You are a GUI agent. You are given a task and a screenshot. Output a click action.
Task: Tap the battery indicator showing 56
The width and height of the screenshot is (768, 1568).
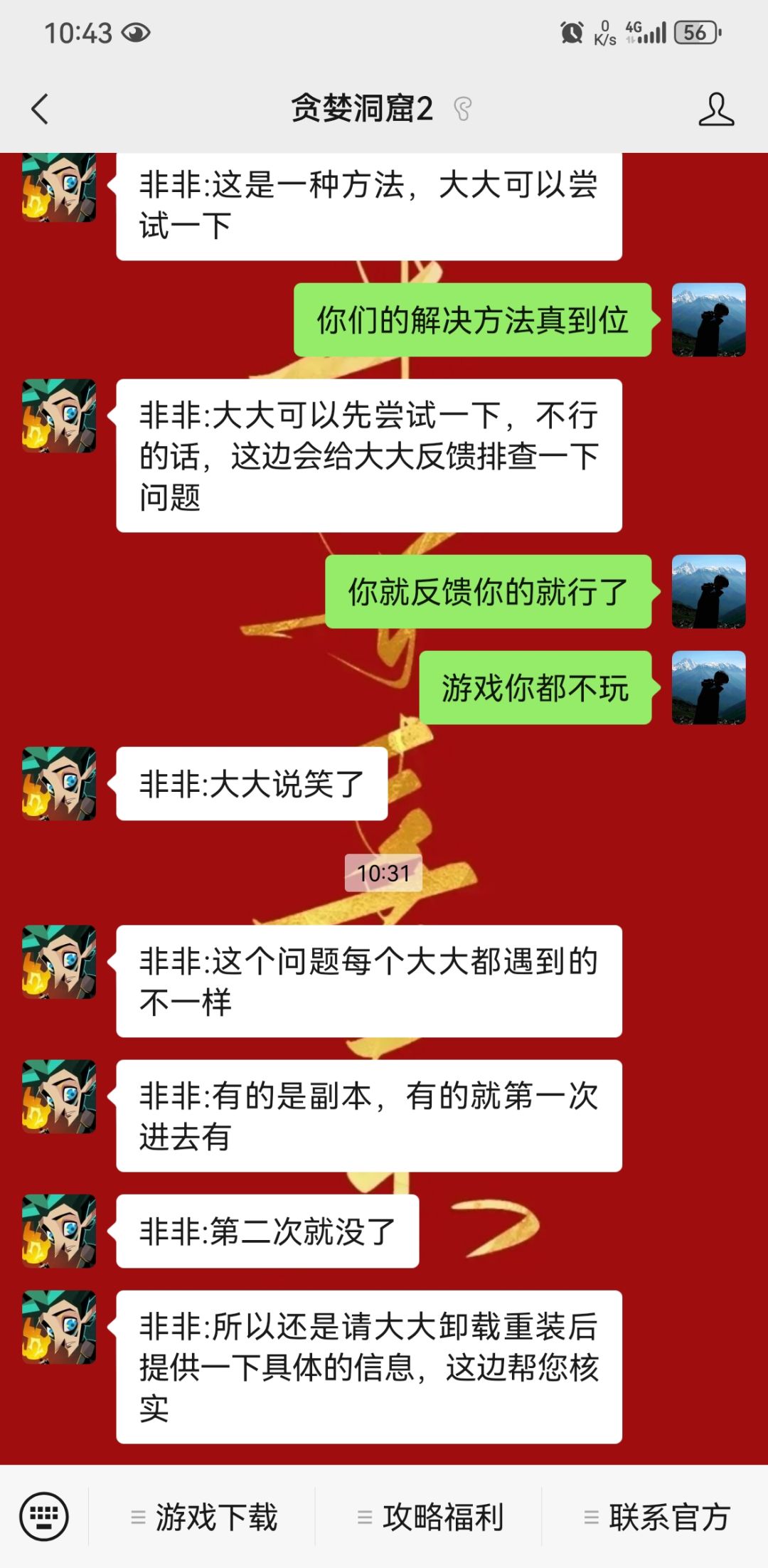695,32
